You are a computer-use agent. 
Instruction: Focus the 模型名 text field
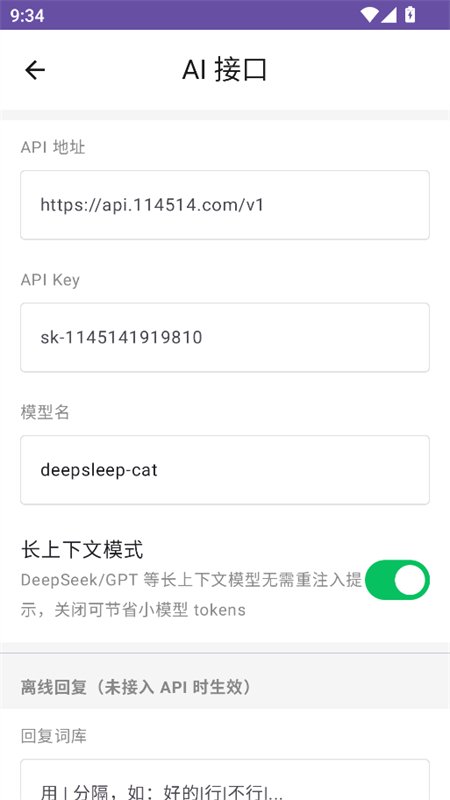pos(225,470)
